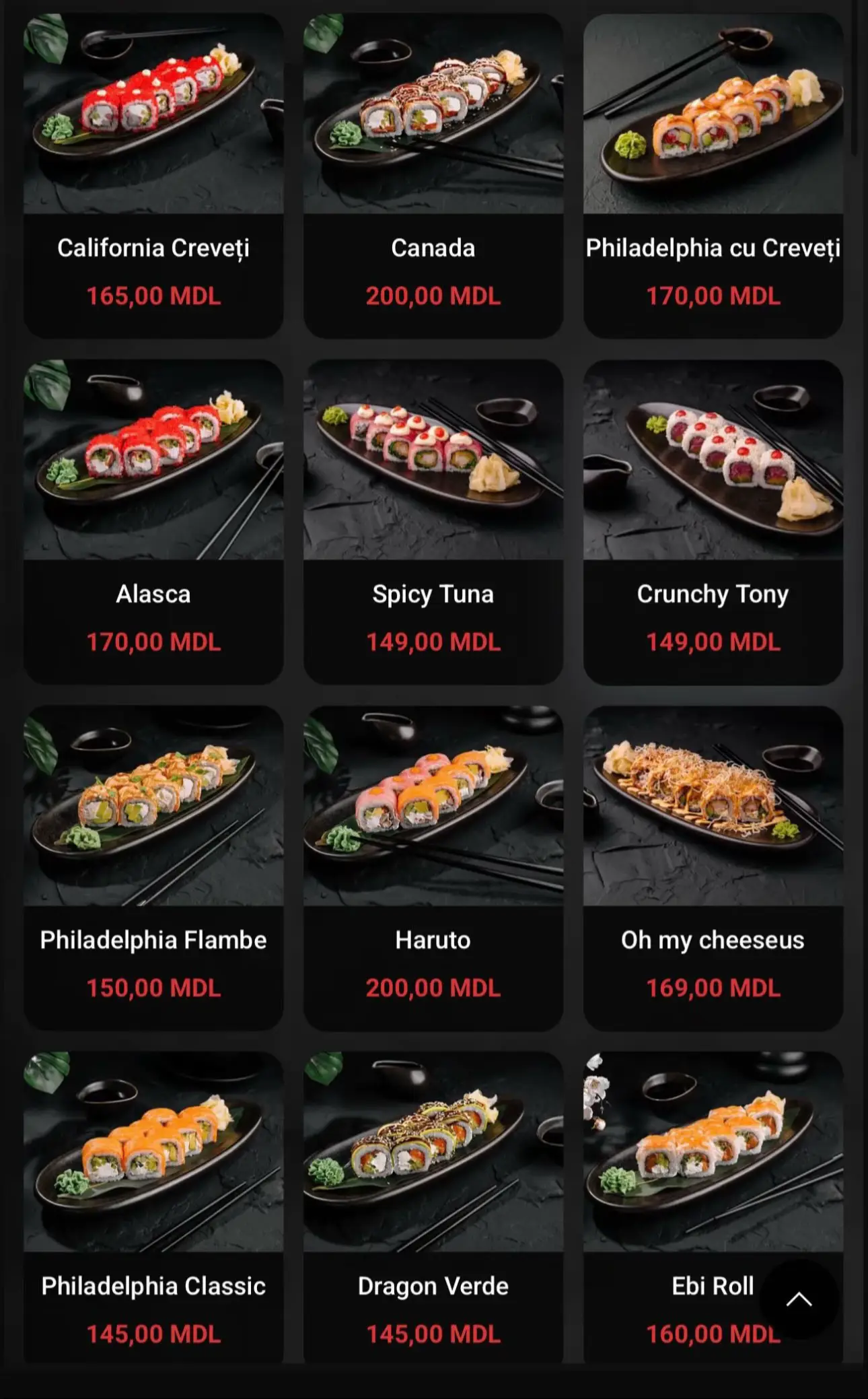
Task: Tap the scroll-to-top arrow button
Action: [799, 1299]
